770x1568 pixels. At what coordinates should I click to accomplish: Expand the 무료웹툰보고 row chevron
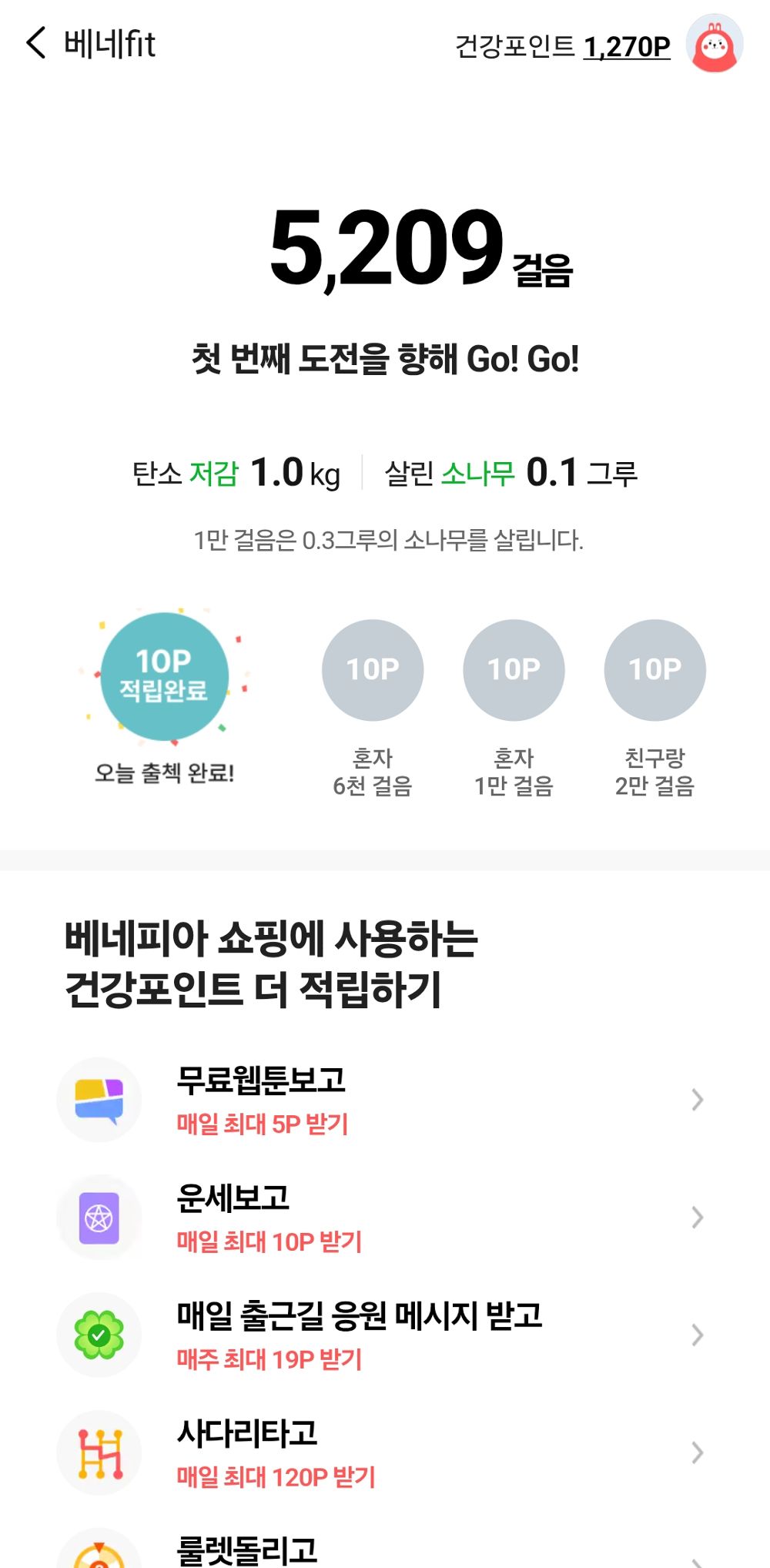tap(697, 1100)
